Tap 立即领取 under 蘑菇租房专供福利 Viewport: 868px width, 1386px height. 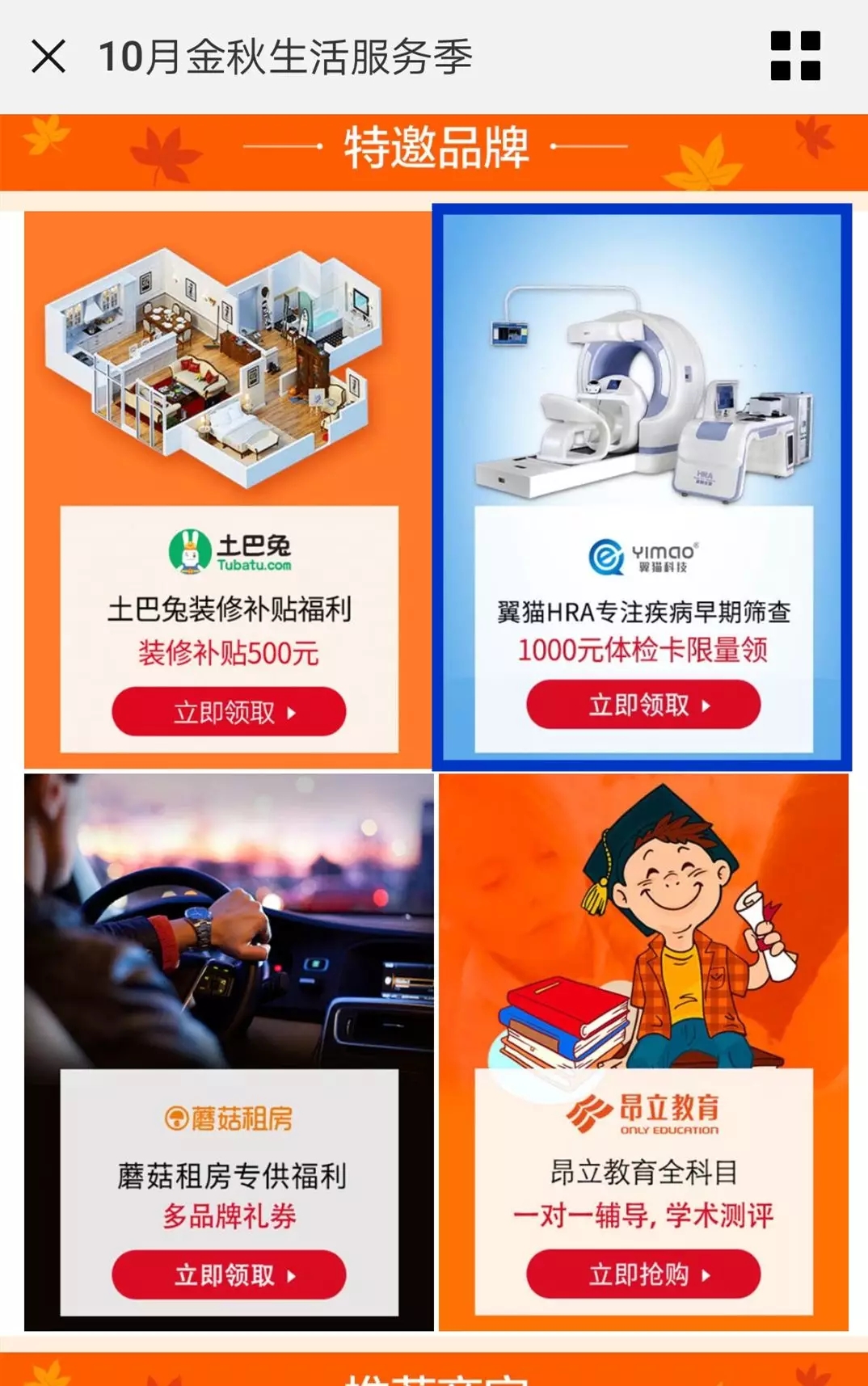[x=229, y=1274]
